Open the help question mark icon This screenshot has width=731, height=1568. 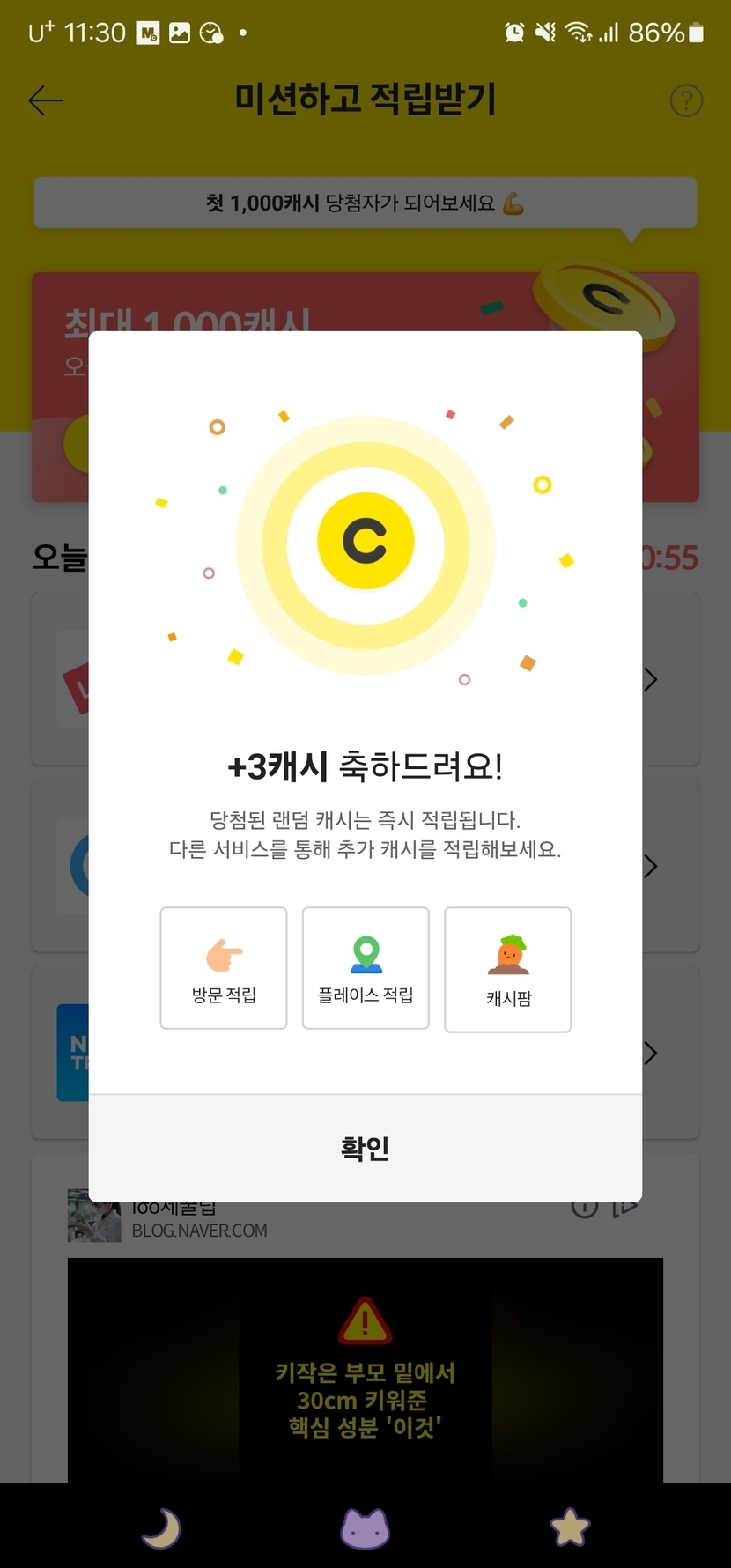point(686,100)
